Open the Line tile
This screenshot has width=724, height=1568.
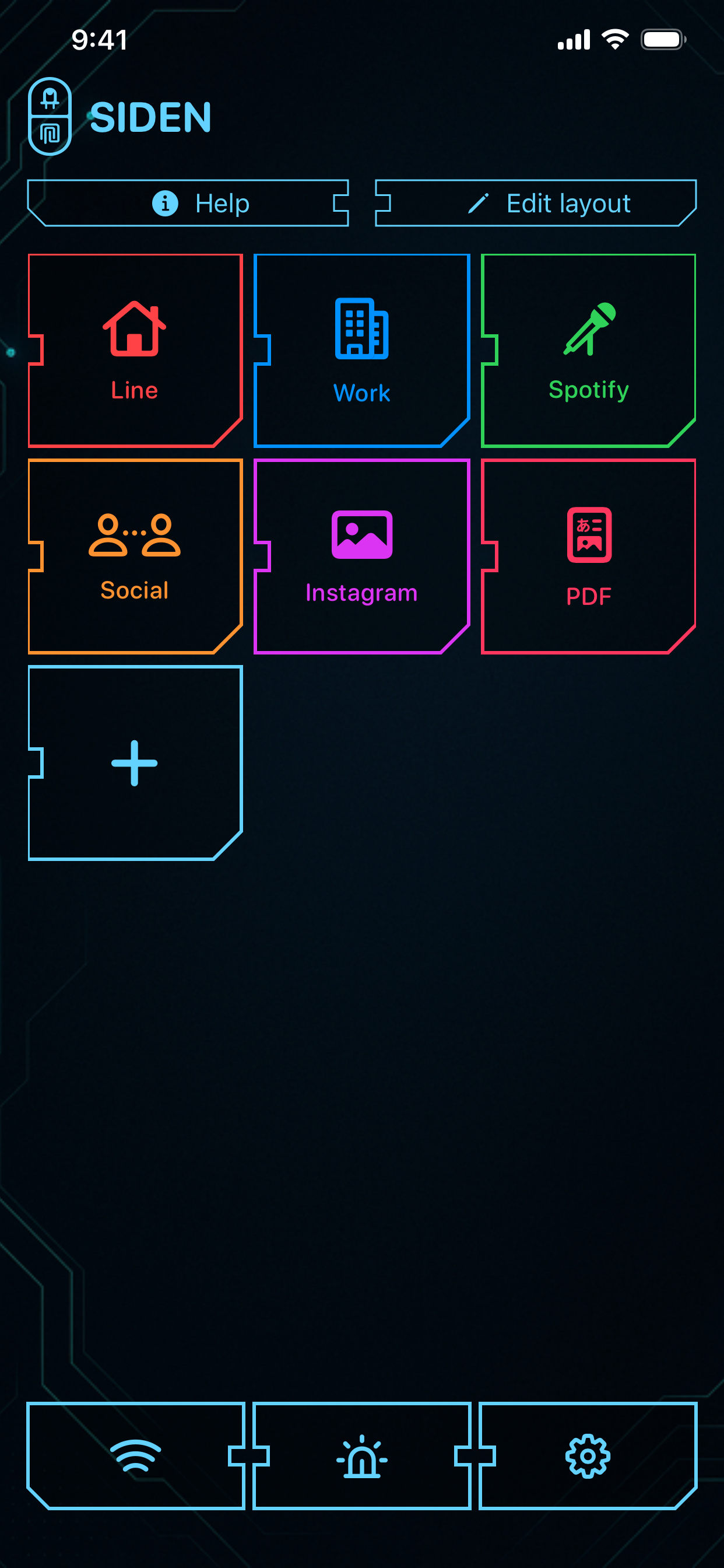(135, 351)
